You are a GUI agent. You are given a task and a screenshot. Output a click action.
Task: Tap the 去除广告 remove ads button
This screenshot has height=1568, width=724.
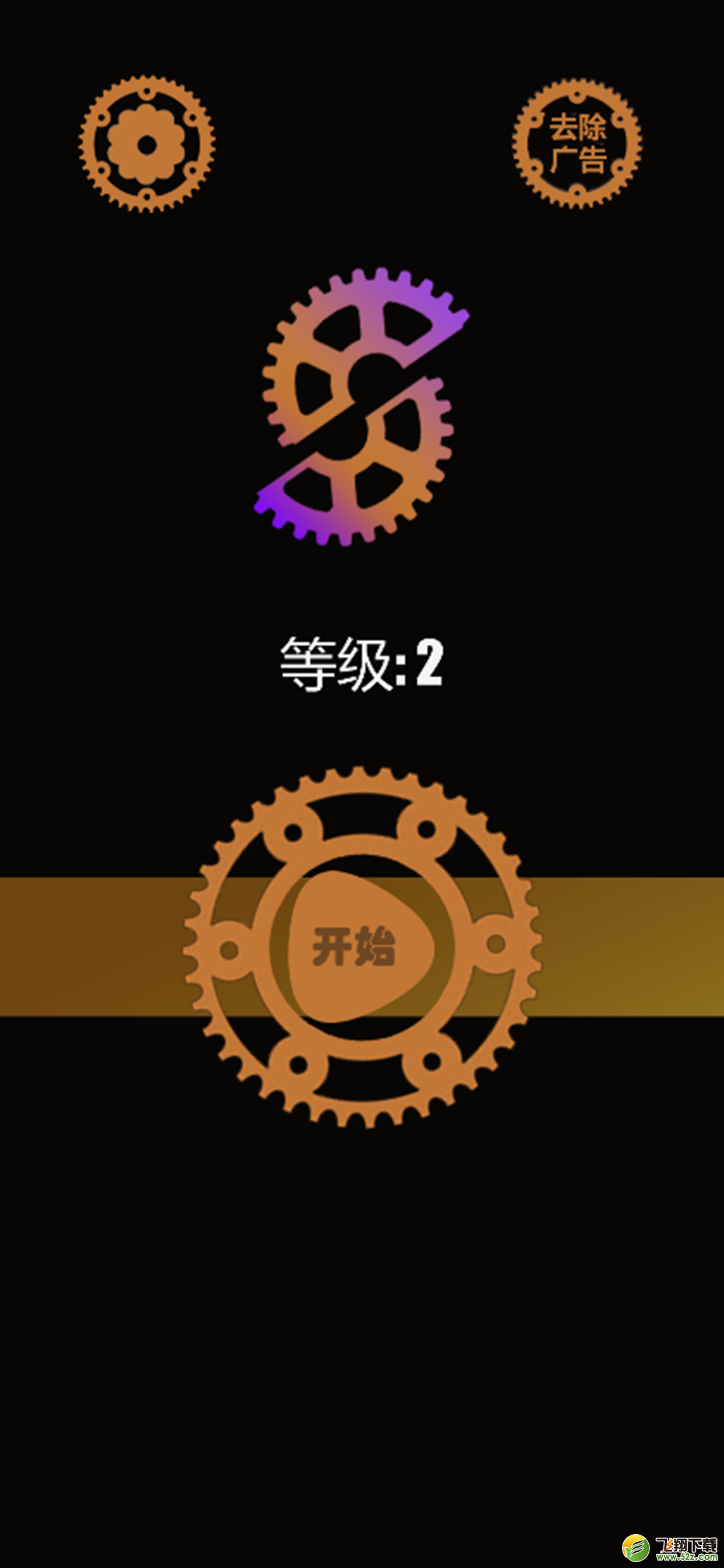click(x=577, y=143)
